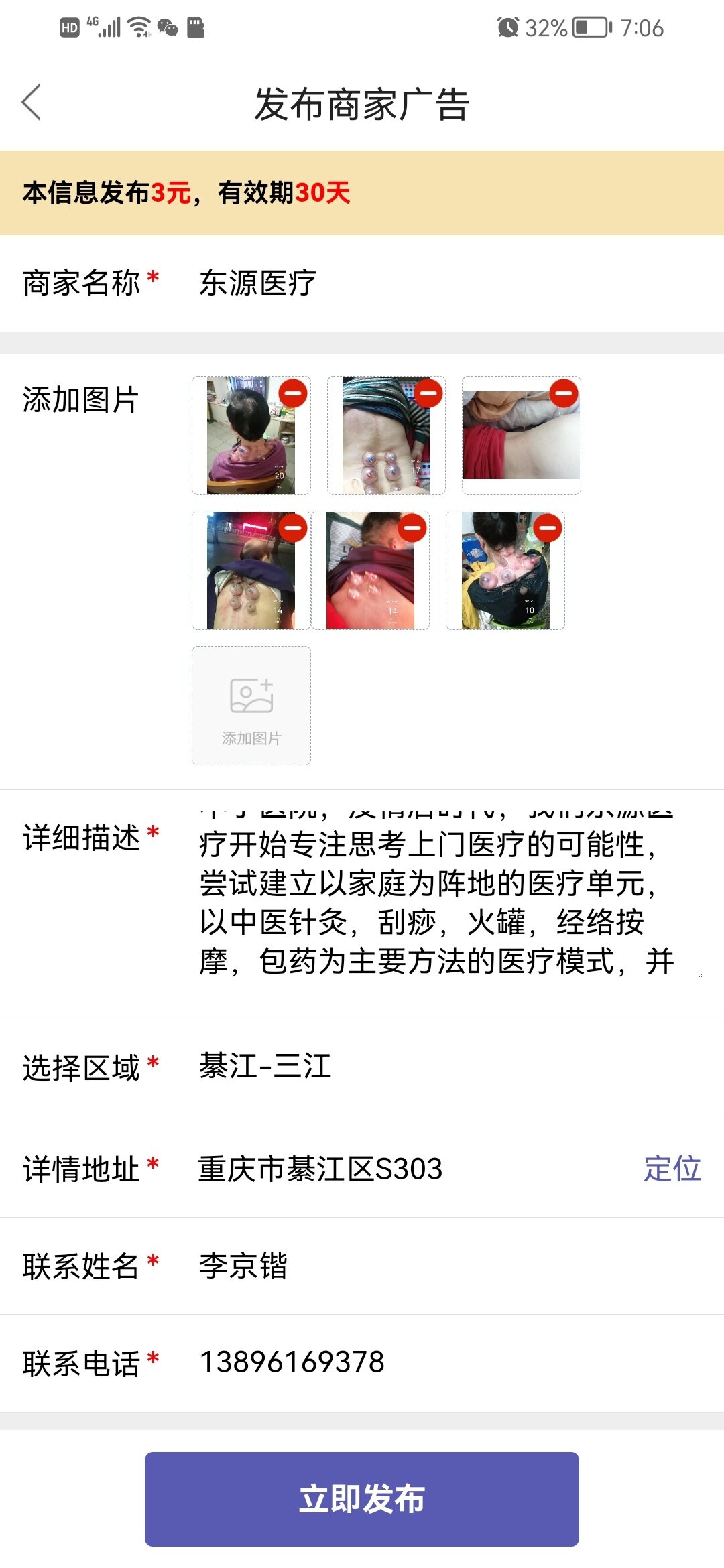Delete the third photo with red cloth
The height and width of the screenshot is (1568, 724).
564,393
